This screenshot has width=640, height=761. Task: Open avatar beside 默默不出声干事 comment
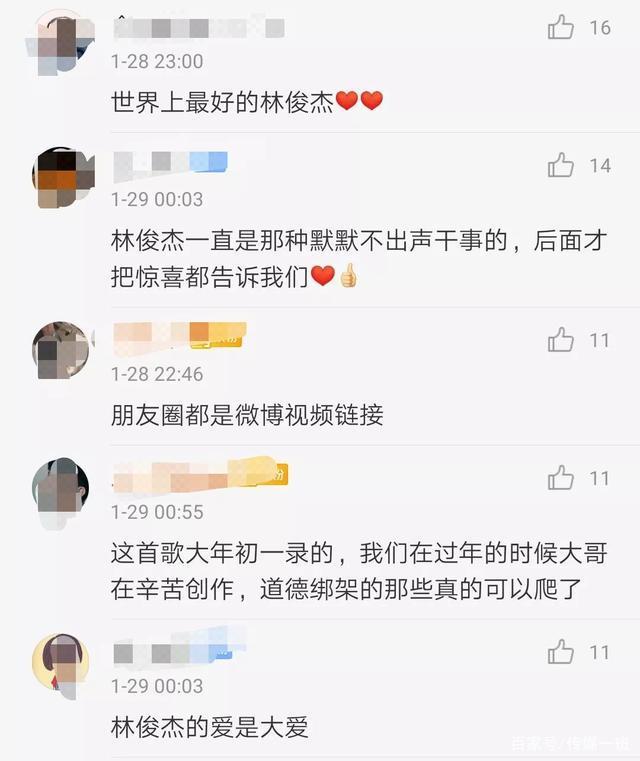60,178
